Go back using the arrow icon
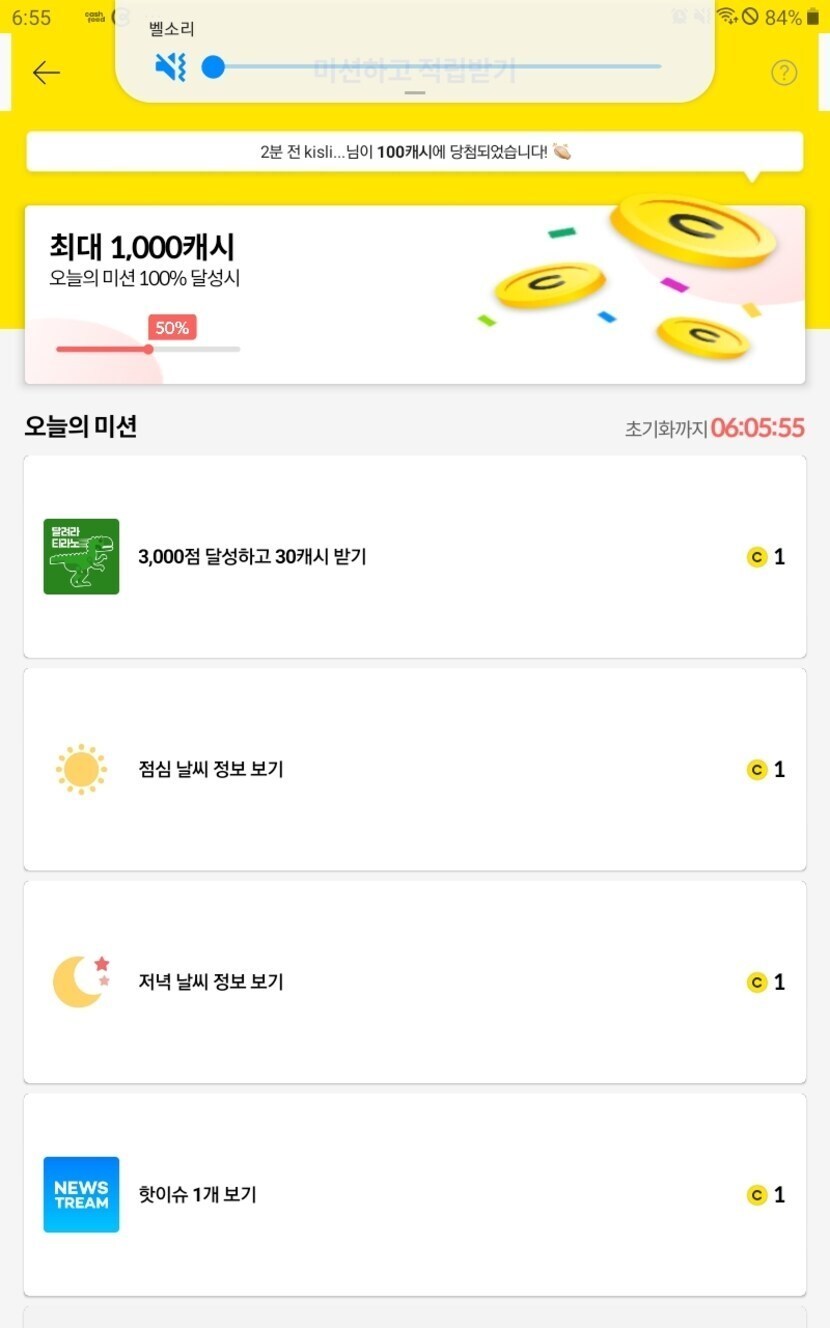830x1328 pixels. (x=46, y=72)
